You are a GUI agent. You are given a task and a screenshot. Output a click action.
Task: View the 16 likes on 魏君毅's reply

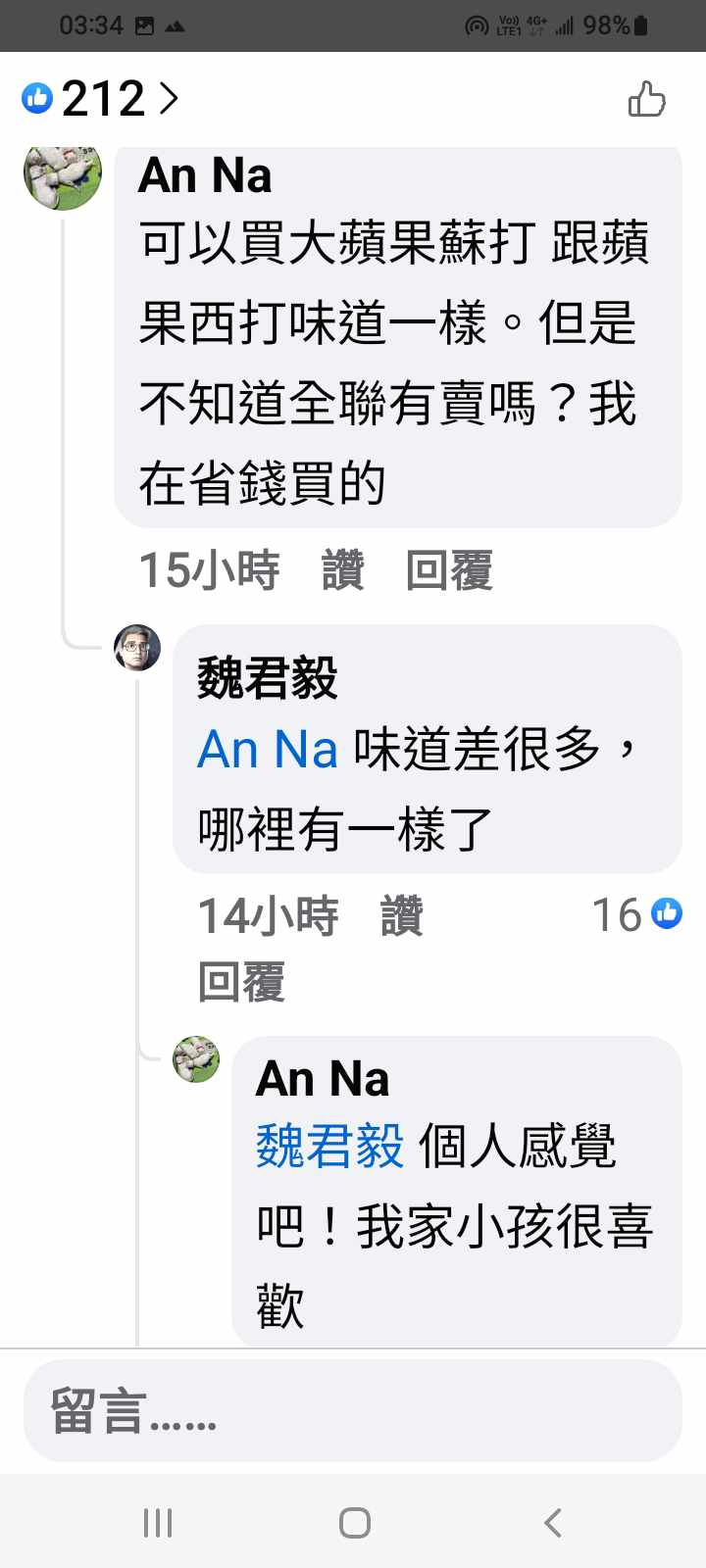coord(637,914)
